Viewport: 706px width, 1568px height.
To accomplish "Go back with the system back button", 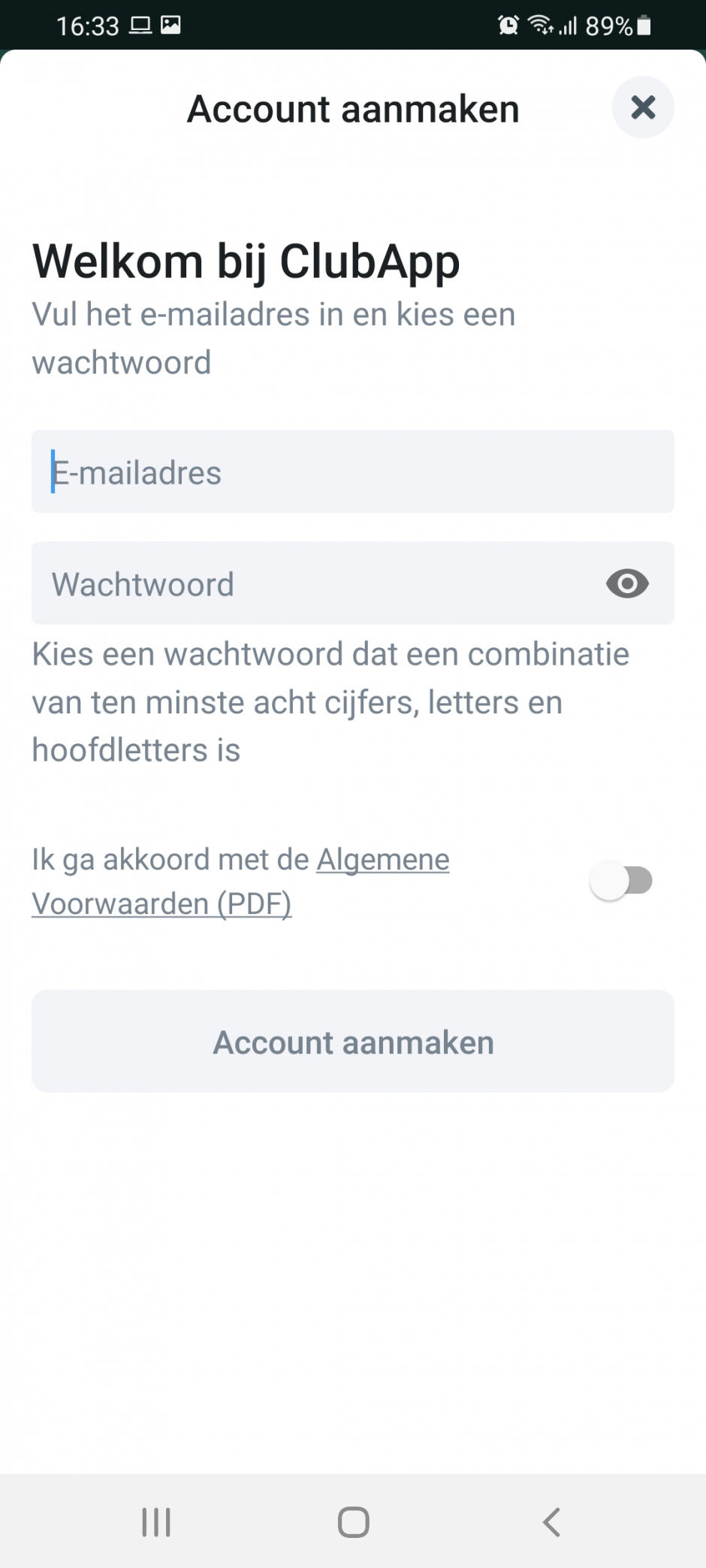I will click(x=551, y=1522).
